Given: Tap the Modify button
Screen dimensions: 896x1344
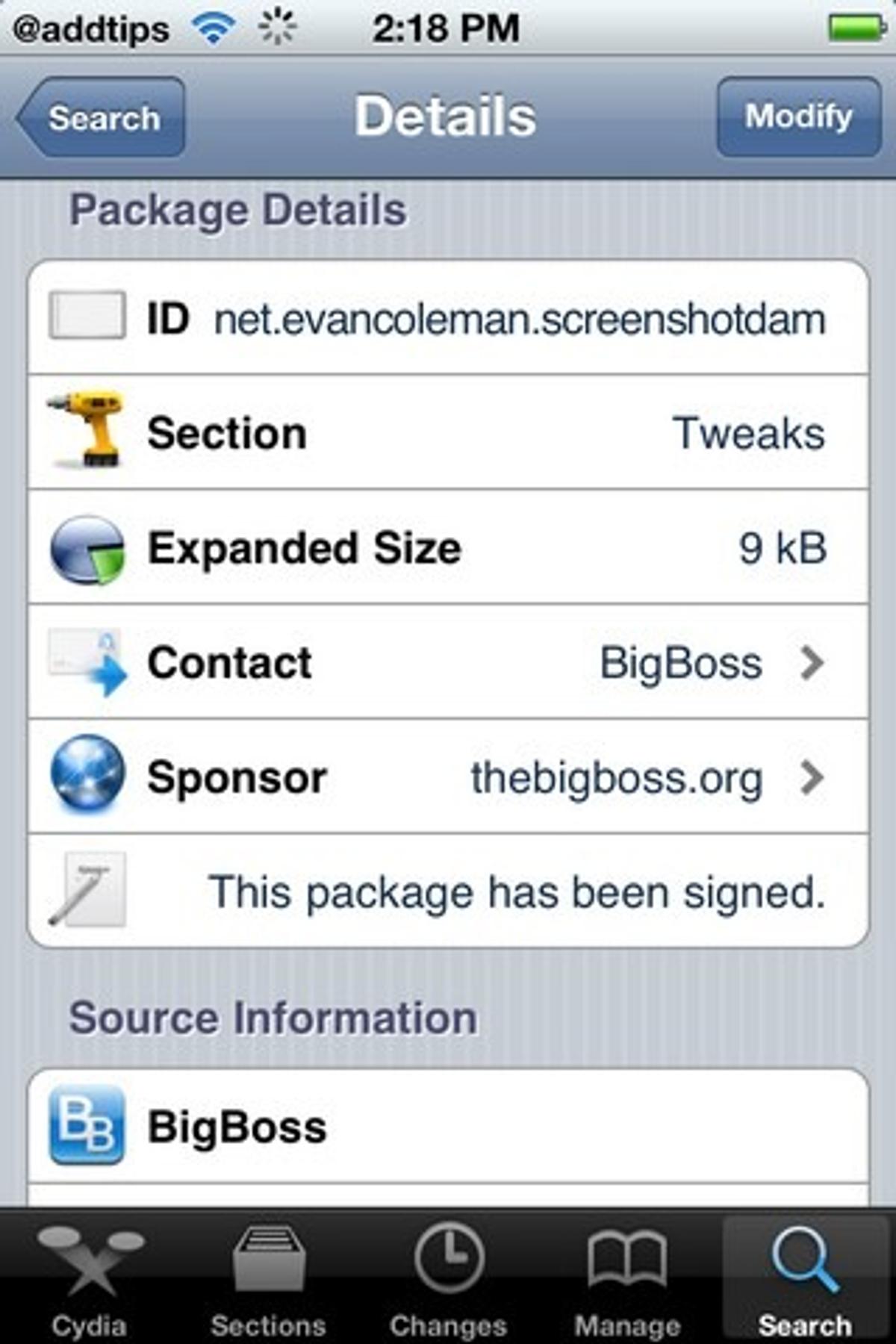Looking at the screenshot, I should pyautogui.click(x=798, y=116).
